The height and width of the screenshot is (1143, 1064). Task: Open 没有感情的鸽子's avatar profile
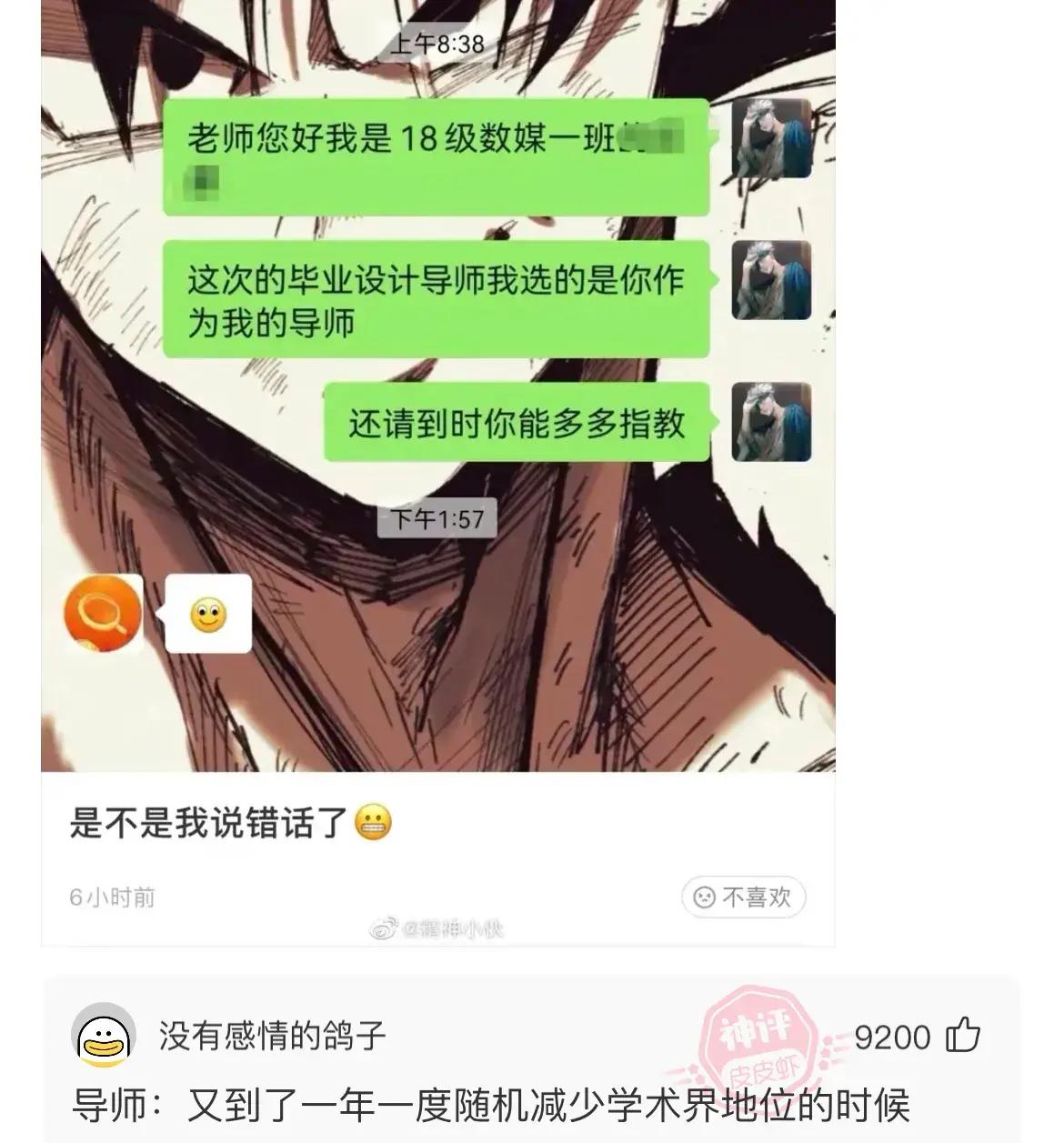(x=103, y=1036)
